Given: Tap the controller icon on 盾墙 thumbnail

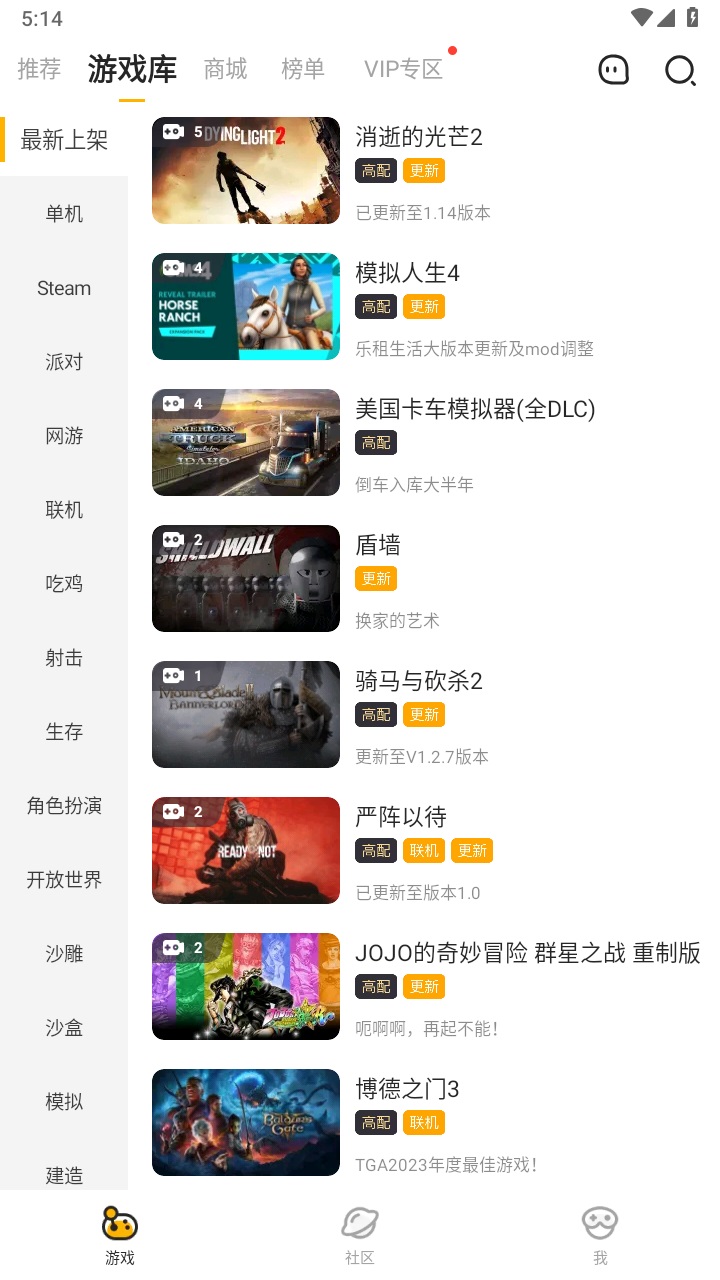Looking at the screenshot, I should [x=173, y=539].
